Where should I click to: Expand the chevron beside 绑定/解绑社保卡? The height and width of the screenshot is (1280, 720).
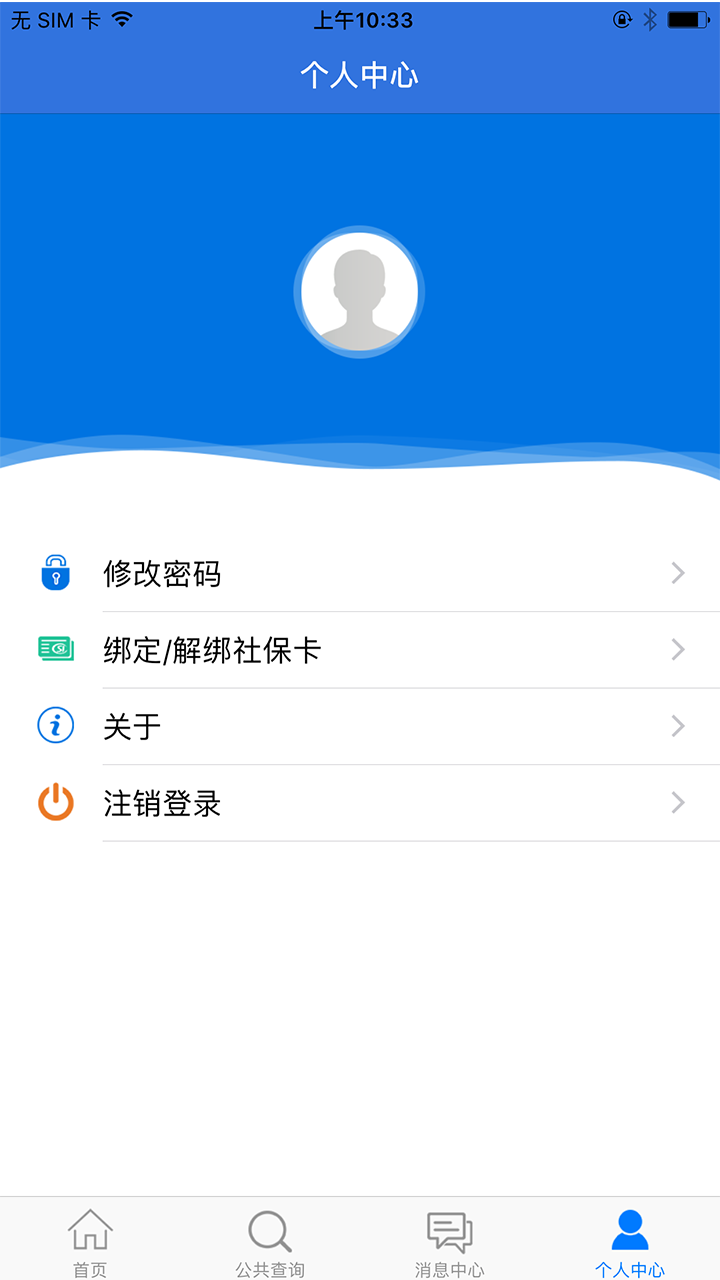679,650
